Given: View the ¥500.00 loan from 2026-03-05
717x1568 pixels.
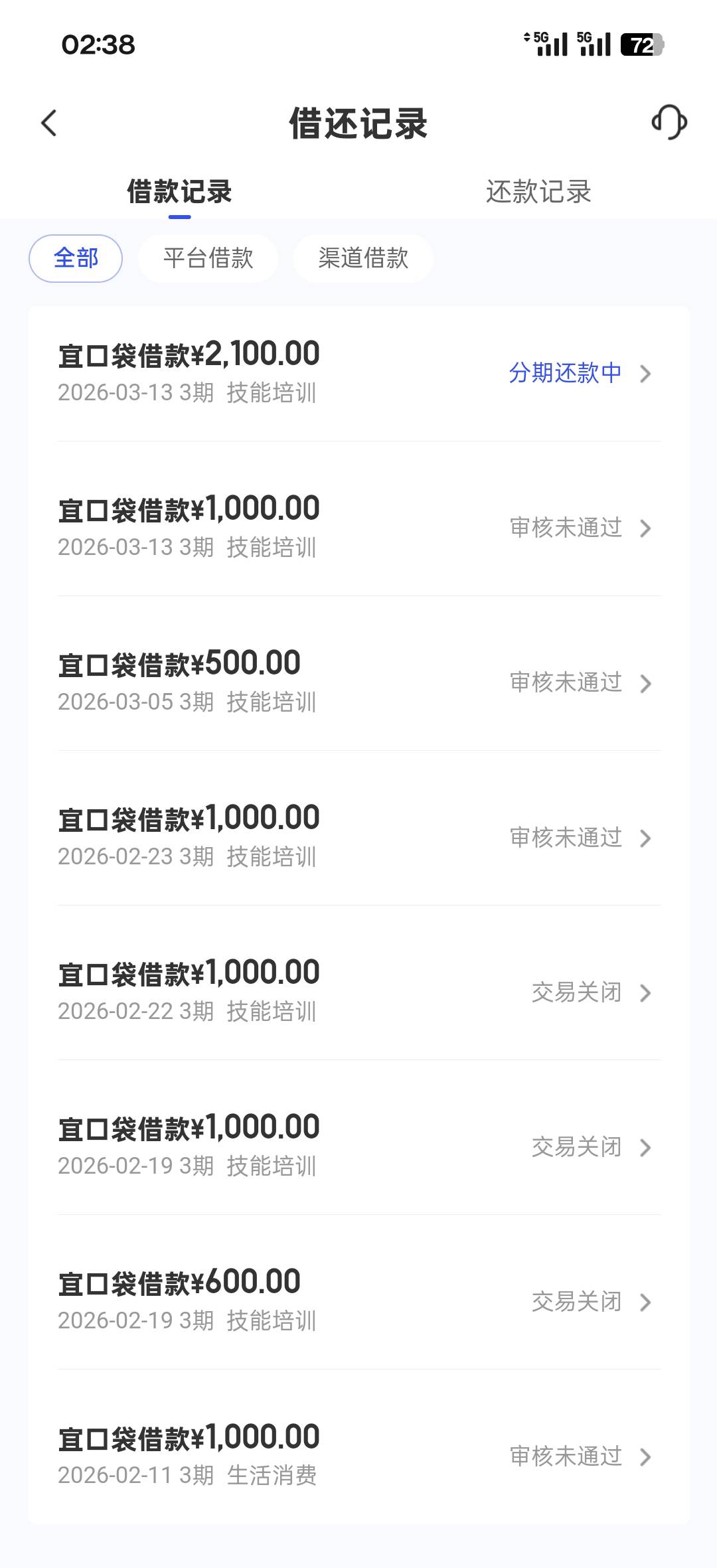Looking at the screenshot, I should point(358,682).
